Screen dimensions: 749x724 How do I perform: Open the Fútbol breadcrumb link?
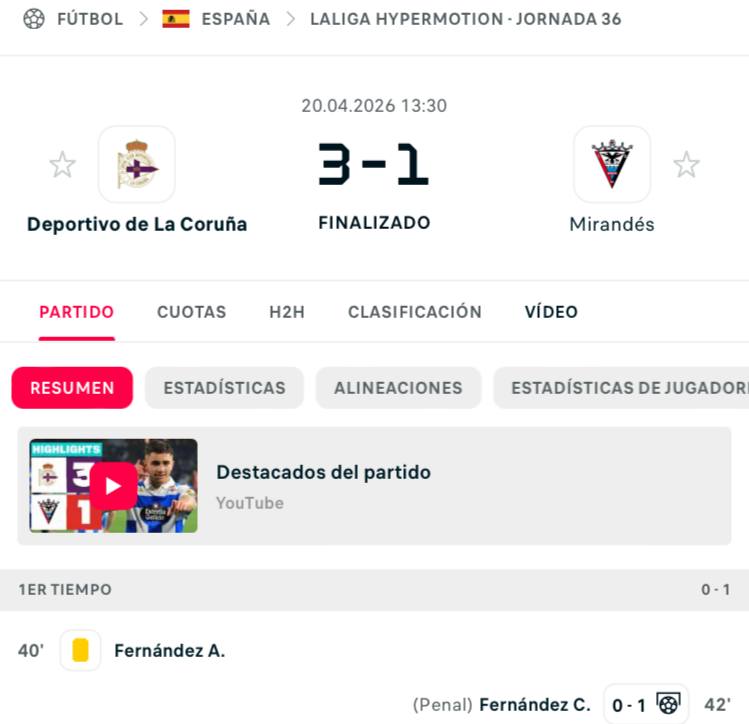[x=89, y=19]
